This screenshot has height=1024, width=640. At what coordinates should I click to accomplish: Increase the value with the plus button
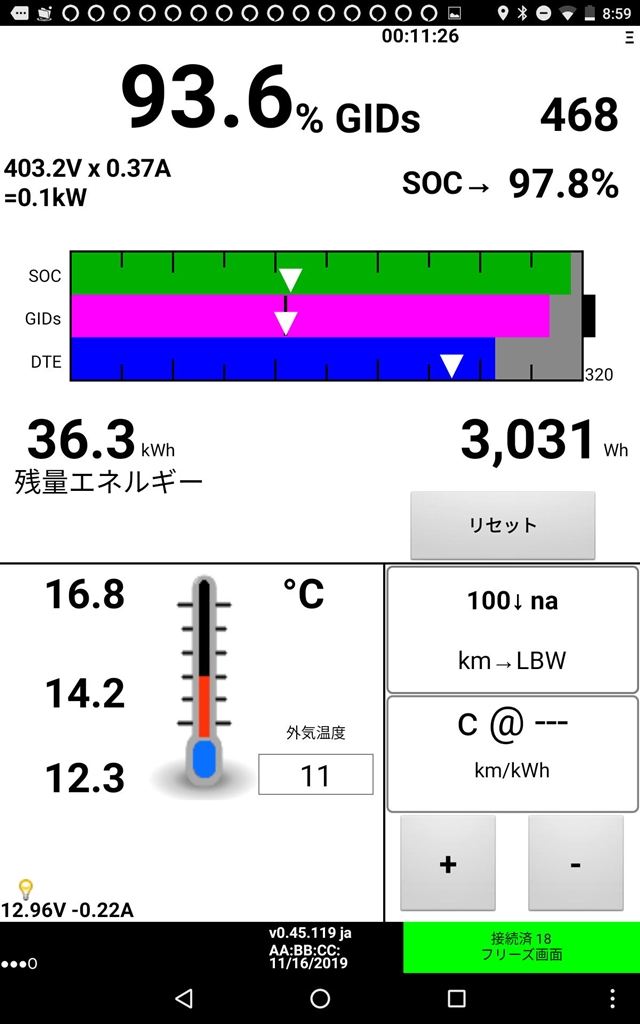pyautogui.click(x=447, y=864)
